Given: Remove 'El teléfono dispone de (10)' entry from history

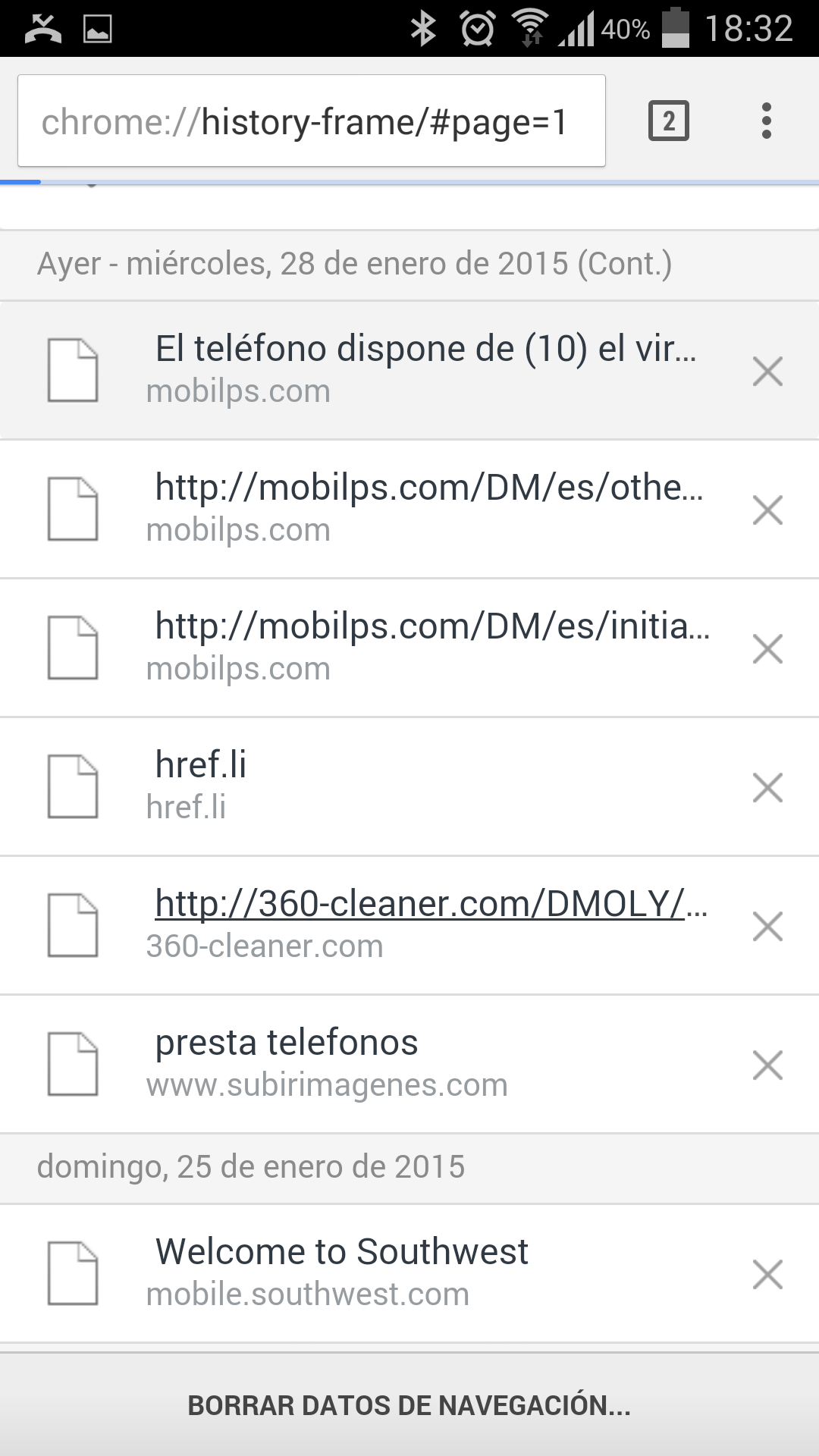Looking at the screenshot, I should pos(767,372).
